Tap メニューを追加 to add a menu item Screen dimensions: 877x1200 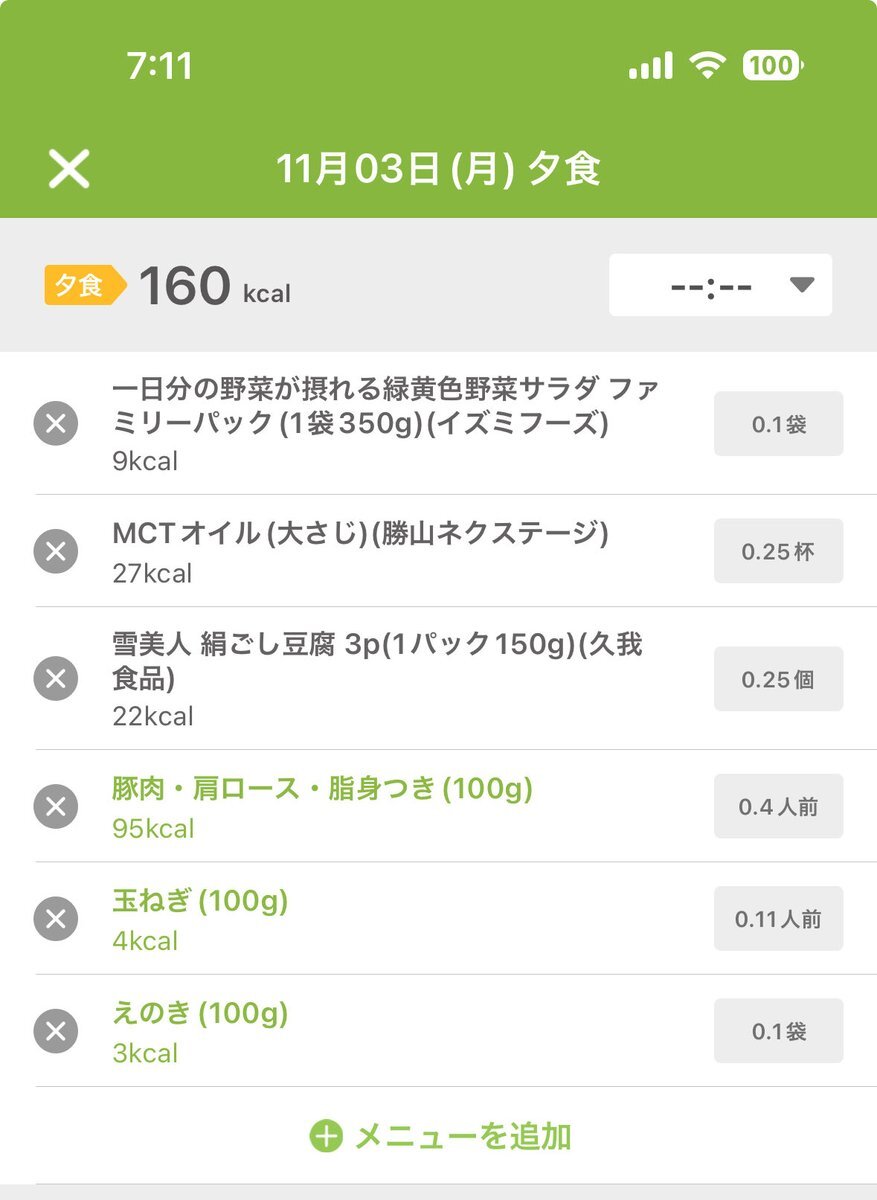(441, 1136)
